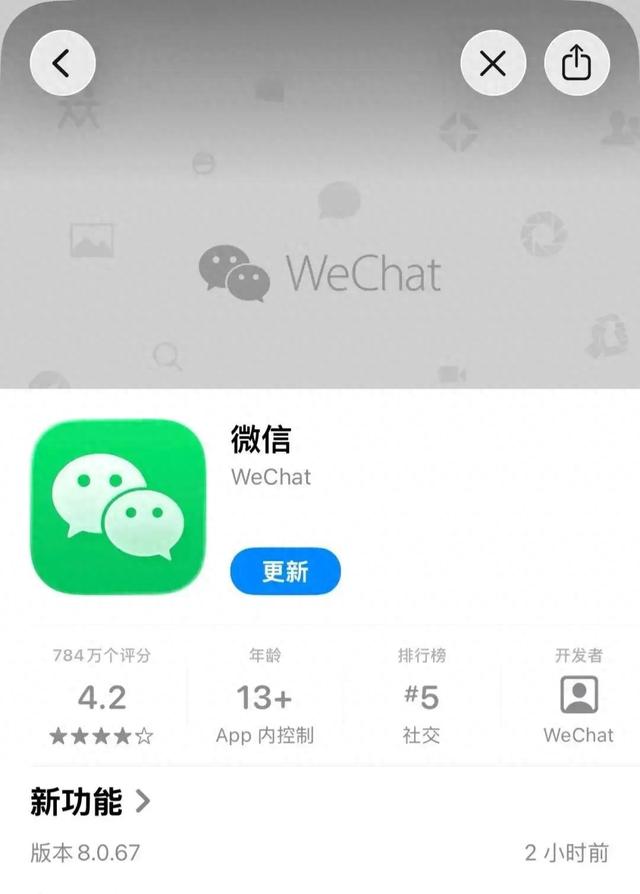Share the WeChat app page
This screenshot has width=640, height=894.
[x=576, y=64]
